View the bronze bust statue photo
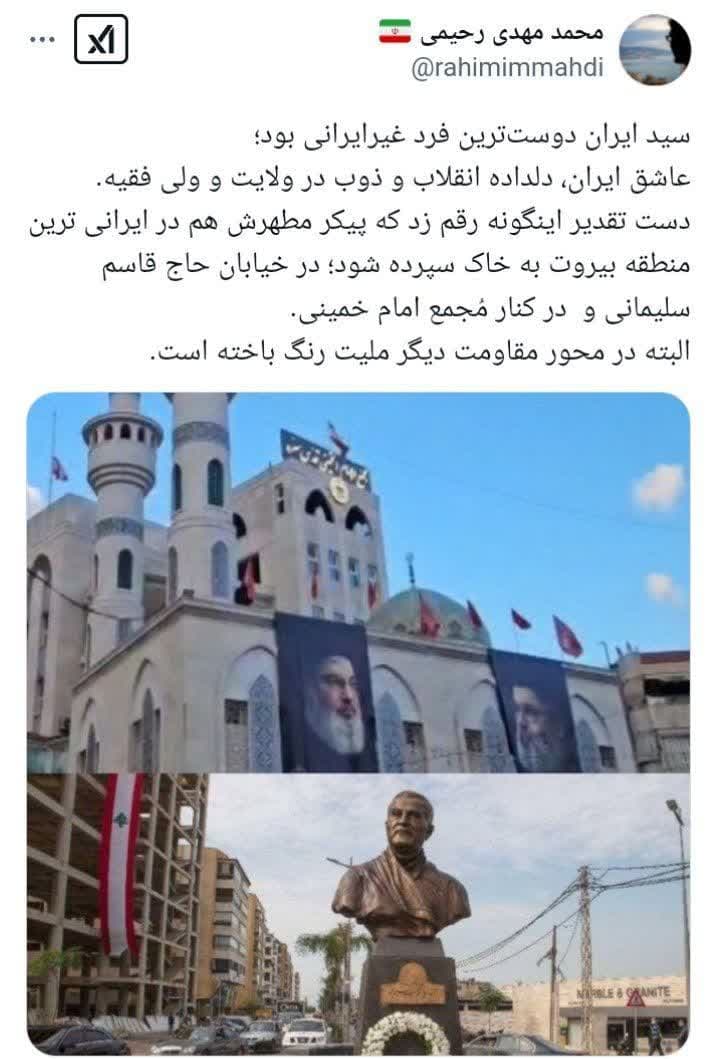Screen dimensions: 720x1059 tap(357, 913)
